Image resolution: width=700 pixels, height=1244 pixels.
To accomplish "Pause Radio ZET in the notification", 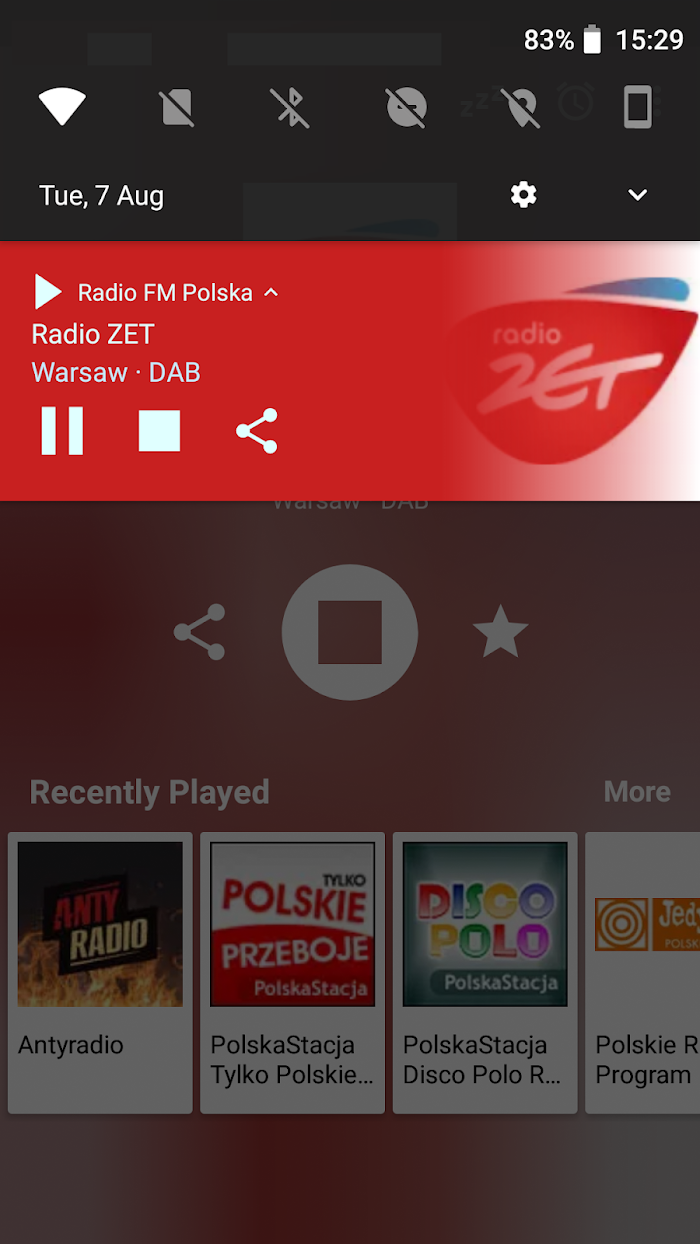I will point(62,431).
